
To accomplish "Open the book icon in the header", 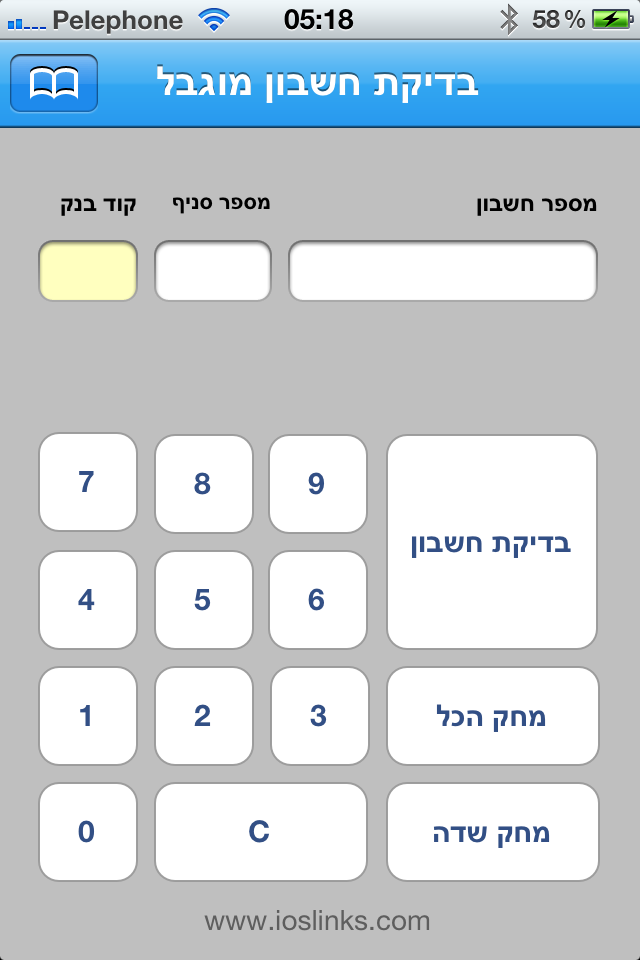I will (x=54, y=84).
